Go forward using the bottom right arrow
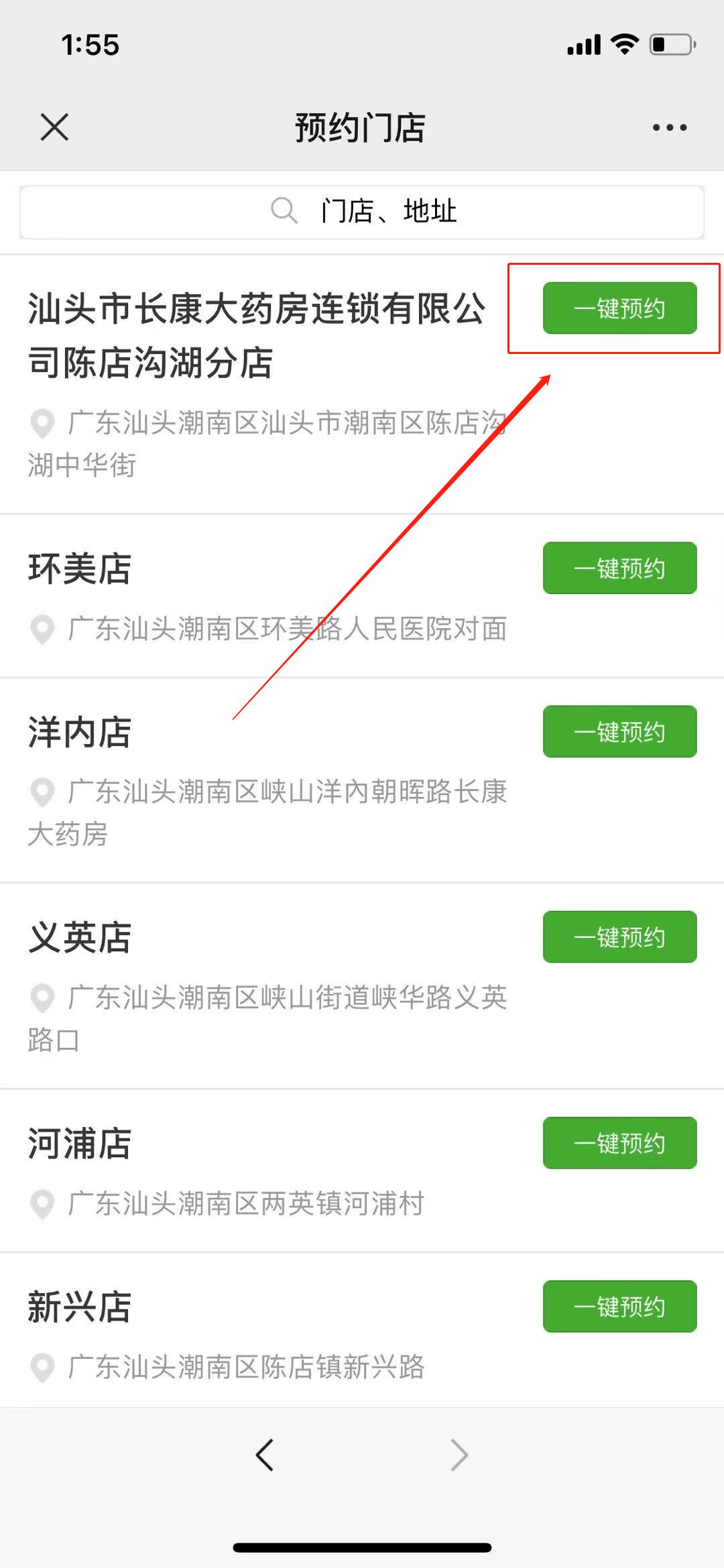 pos(459,1455)
